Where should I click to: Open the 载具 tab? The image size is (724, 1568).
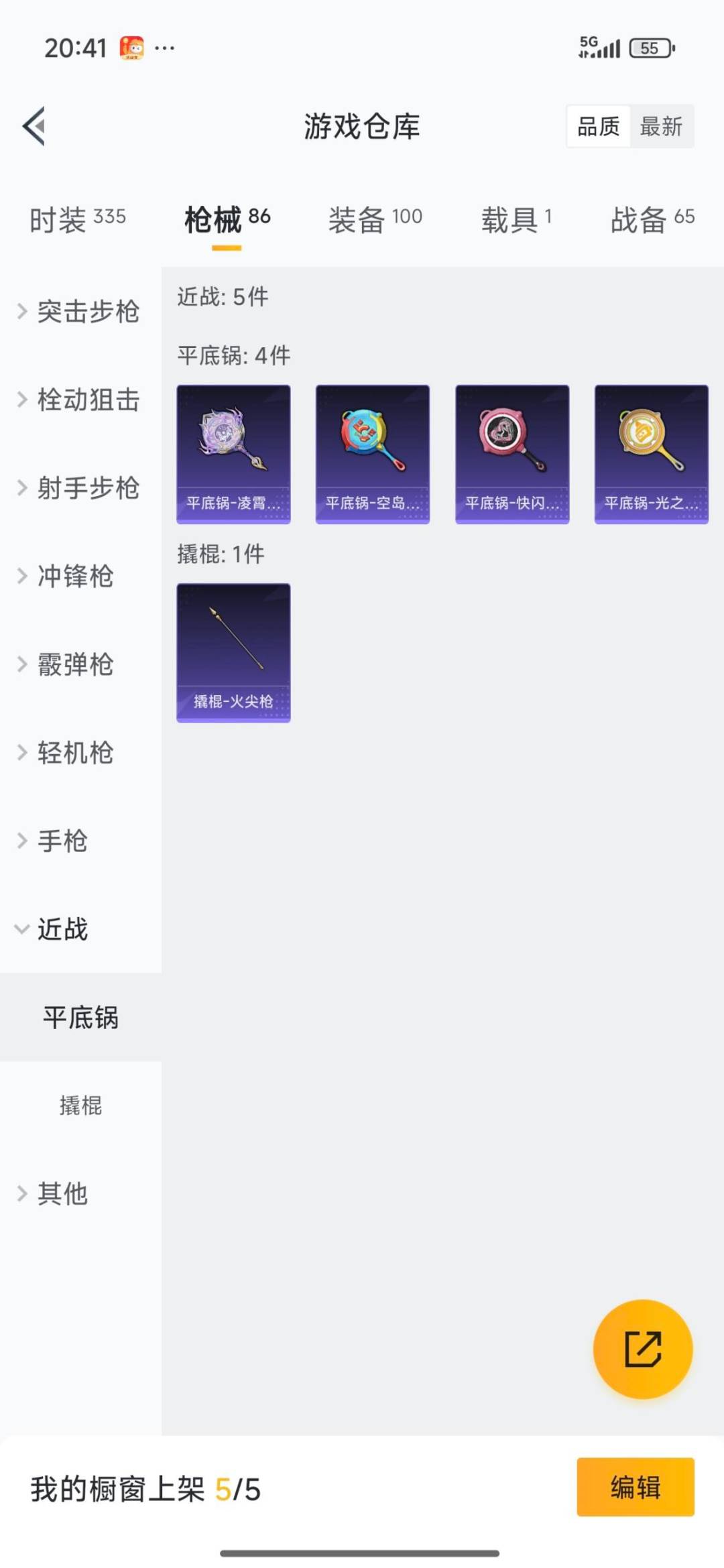coord(516,219)
